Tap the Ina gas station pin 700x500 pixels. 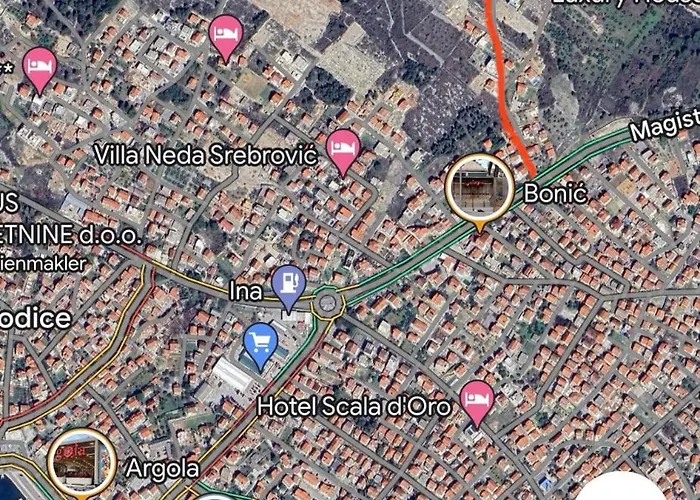point(289,283)
